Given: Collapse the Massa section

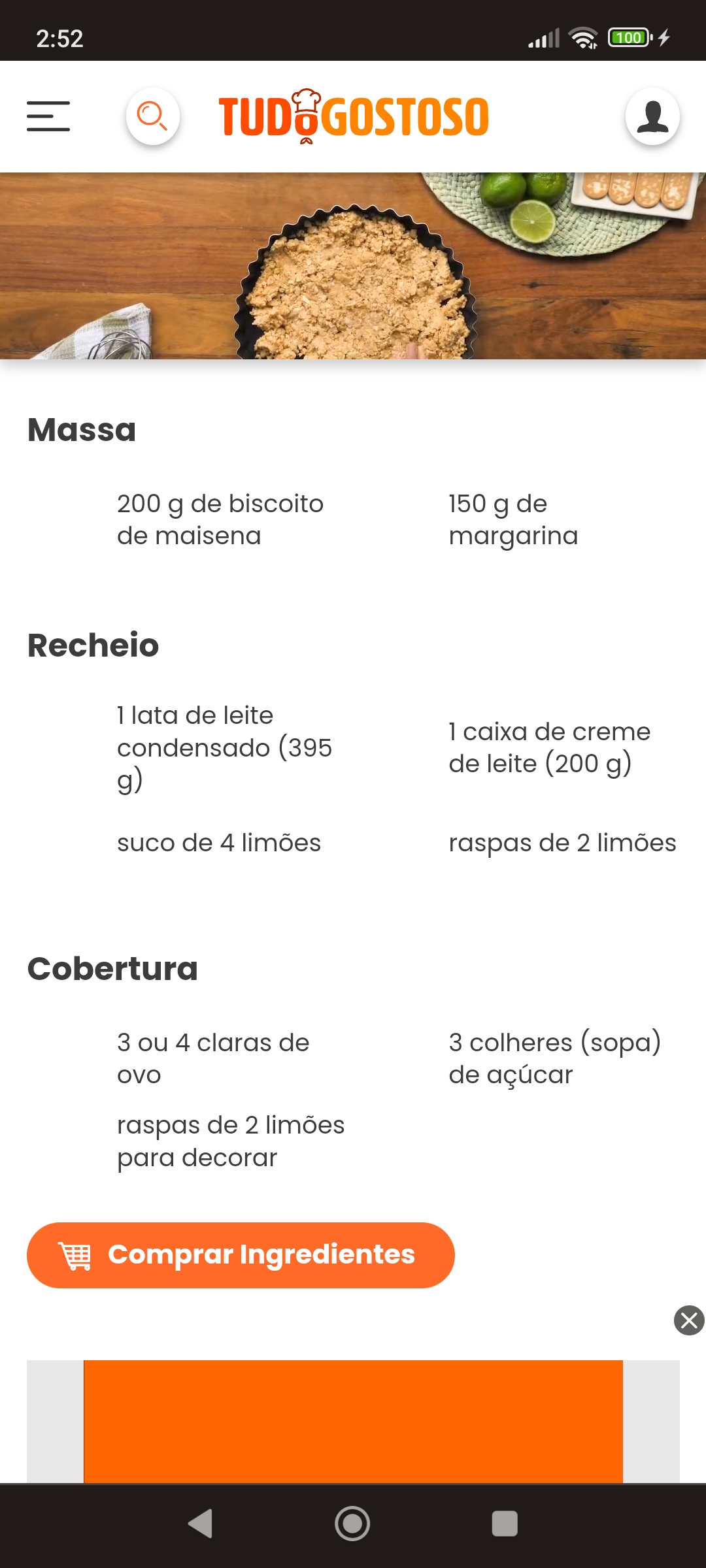Looking at the screenshot, I should coord(80,429).
